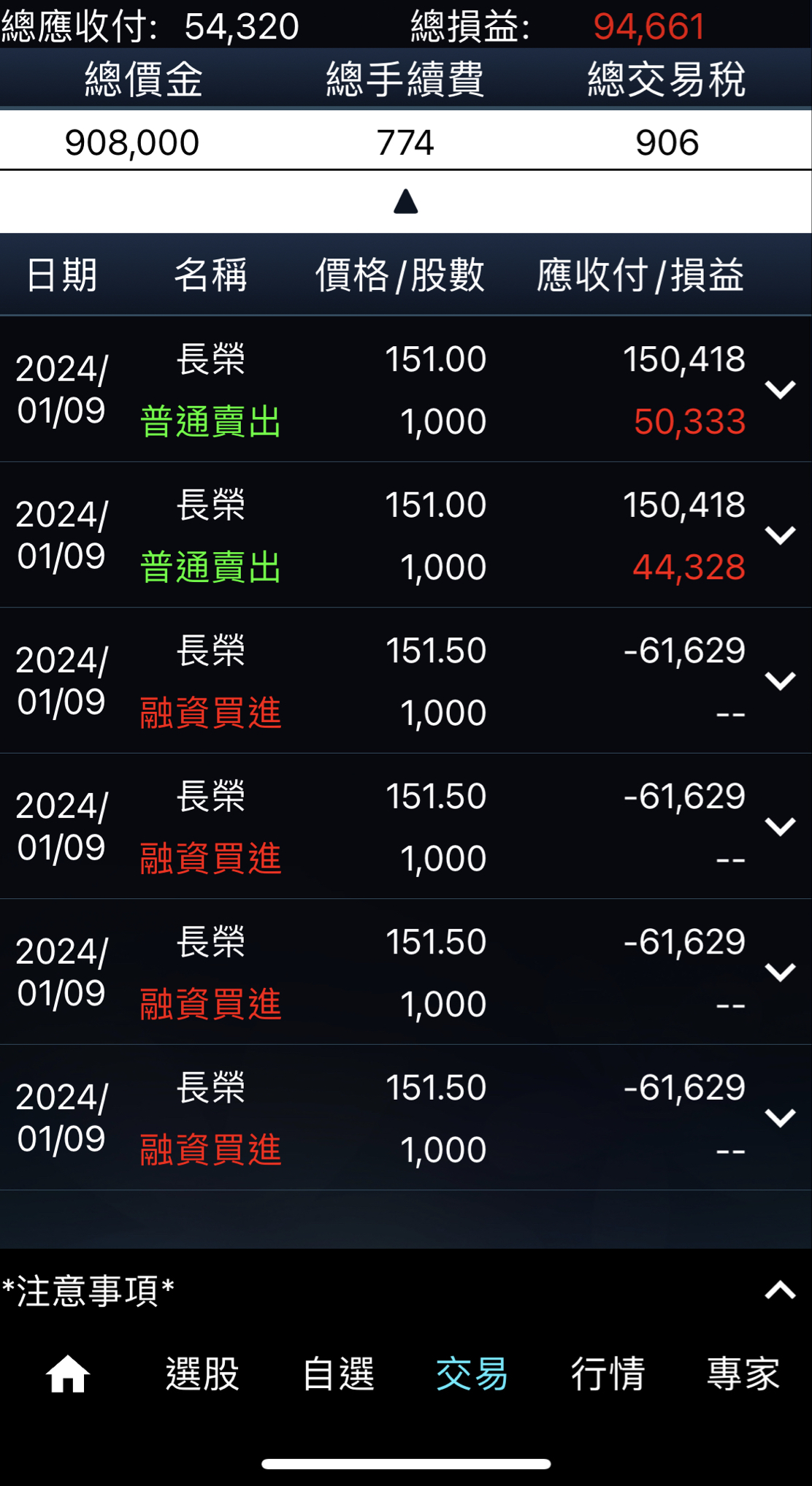Image resolution: width=812 pixels, height=1486 pixels.
Task: Select the 交易 tab
Action: point(472,1374)
